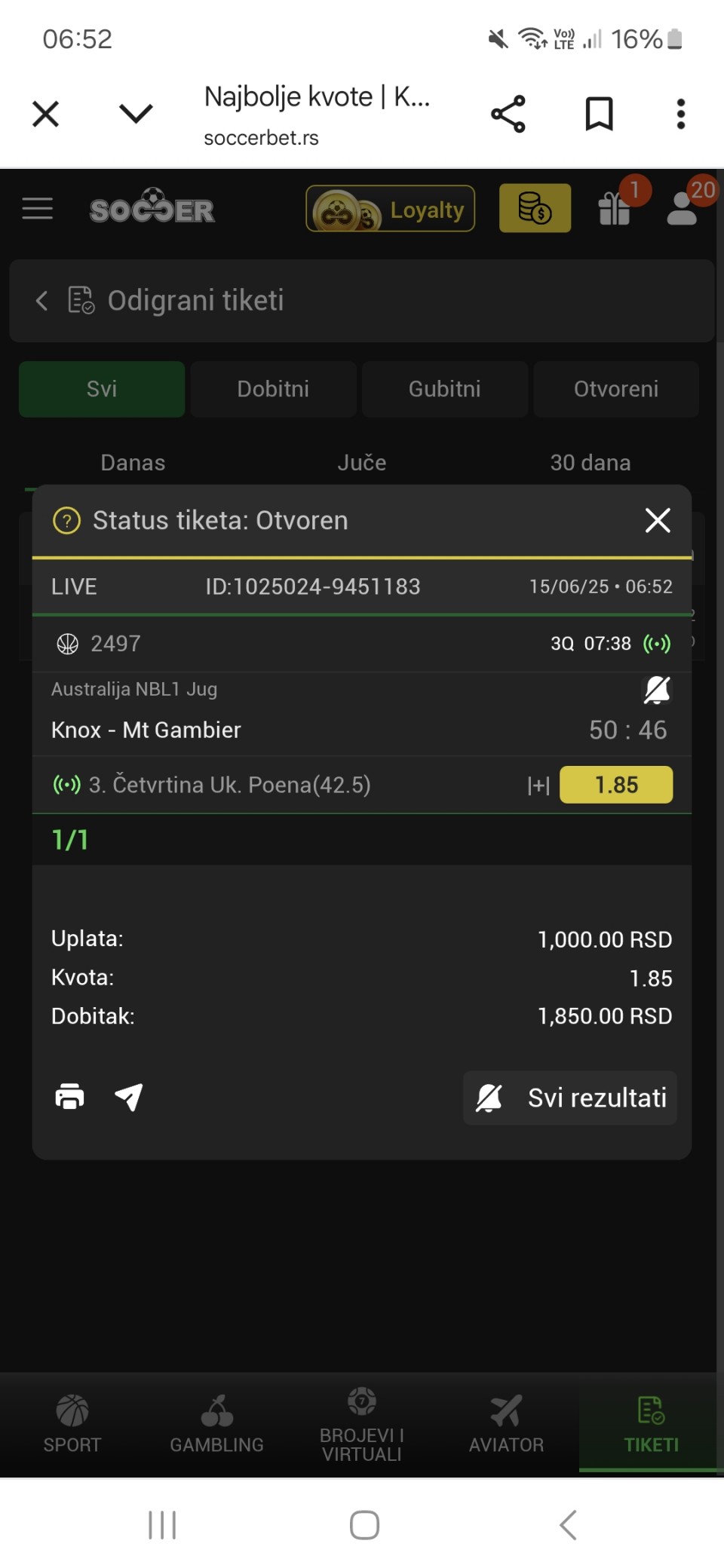
Task: Open the browser overflow menu
Action: pos(681,114)
